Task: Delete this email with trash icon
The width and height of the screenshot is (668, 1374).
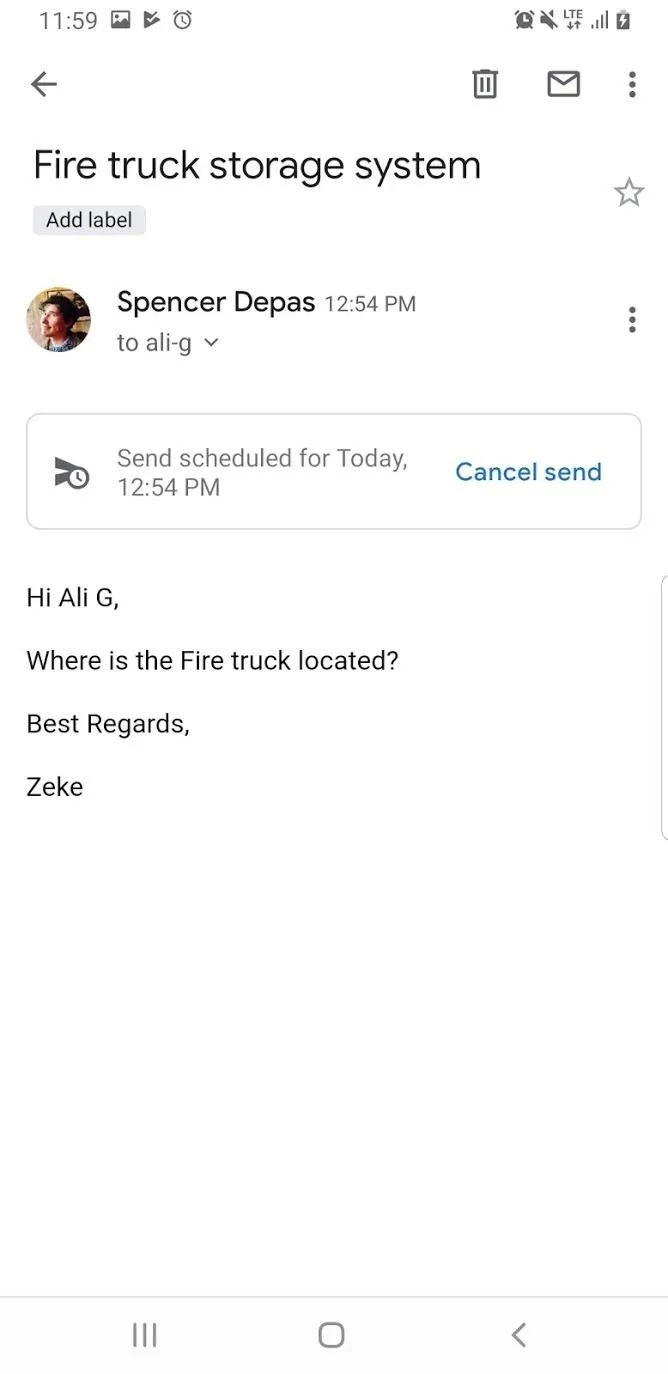Action: [x=485, y=84]
